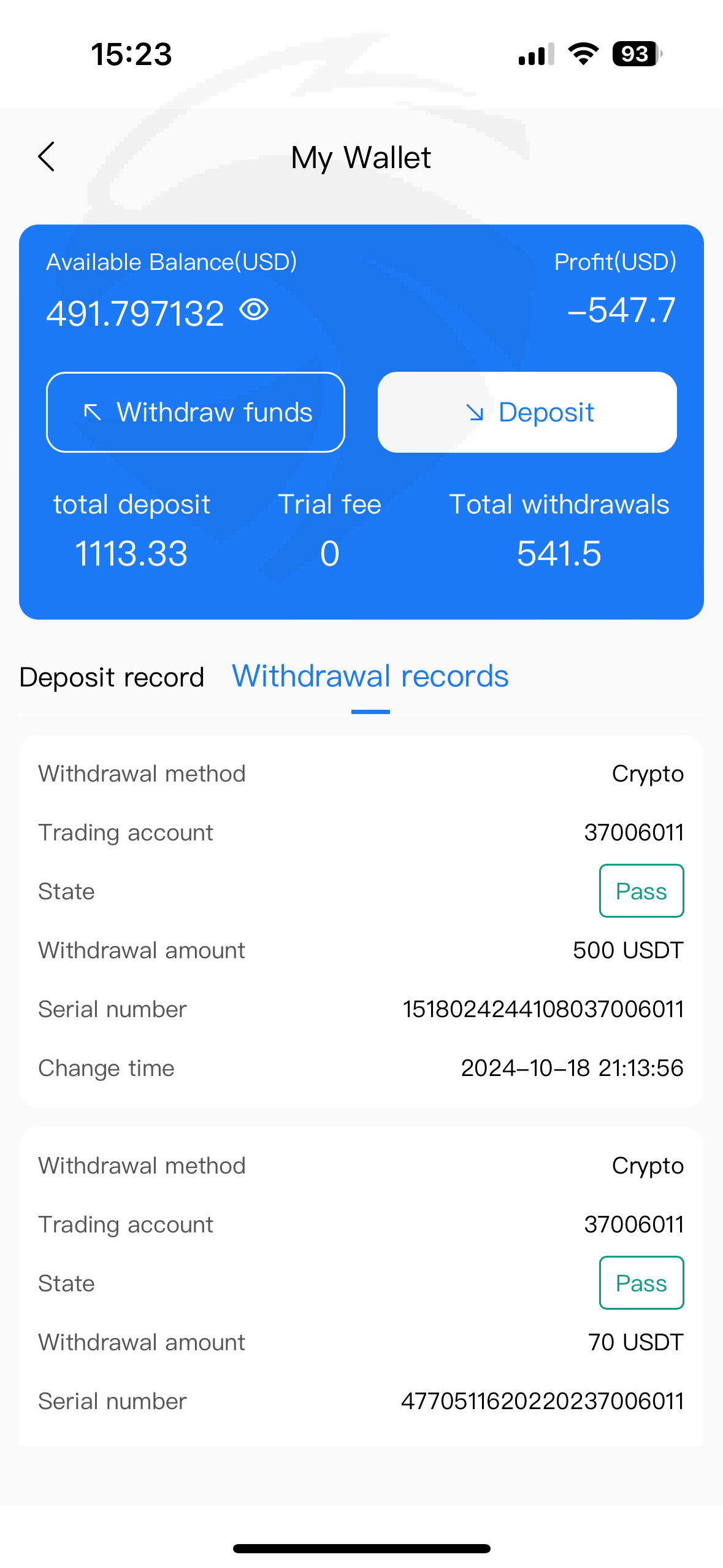This screenshot has height=1568, width=723.
Task: Open the Deposit option
Action: pos(527,412)
